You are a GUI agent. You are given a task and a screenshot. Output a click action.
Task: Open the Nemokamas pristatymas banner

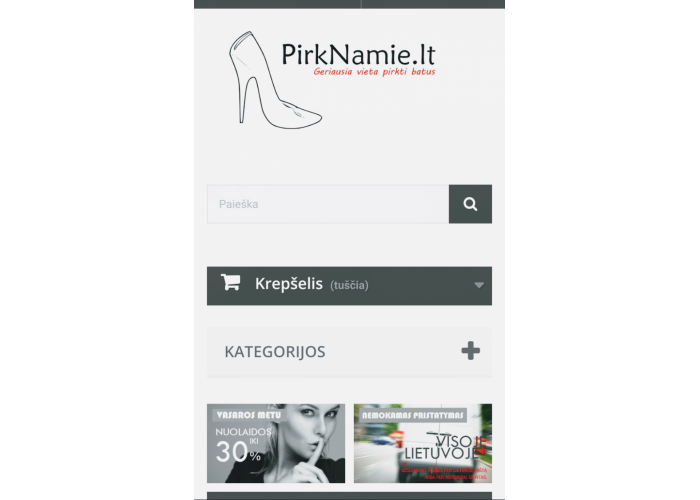coord(422,443)
